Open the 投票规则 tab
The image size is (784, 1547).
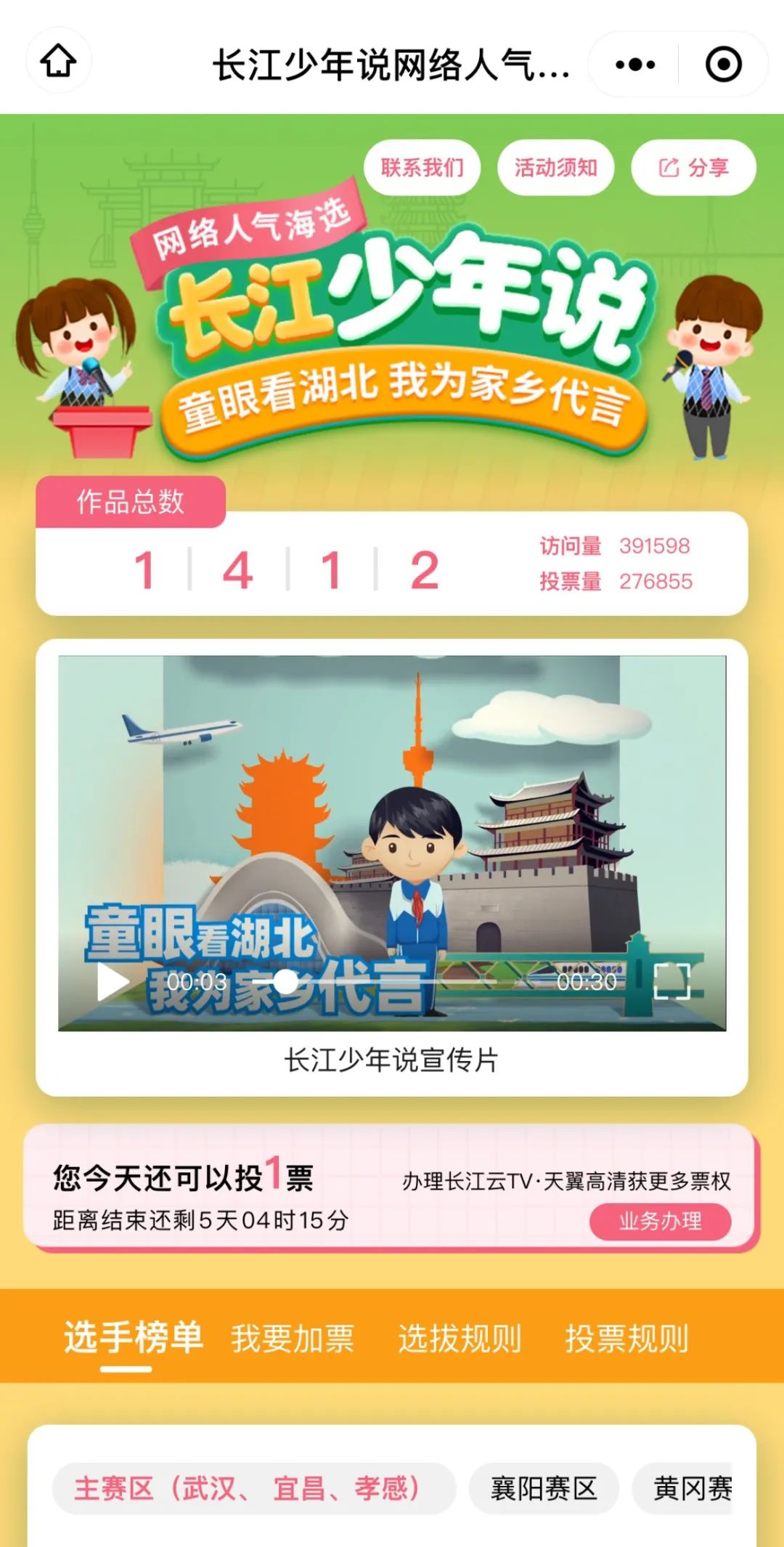tap(626, 1338)
